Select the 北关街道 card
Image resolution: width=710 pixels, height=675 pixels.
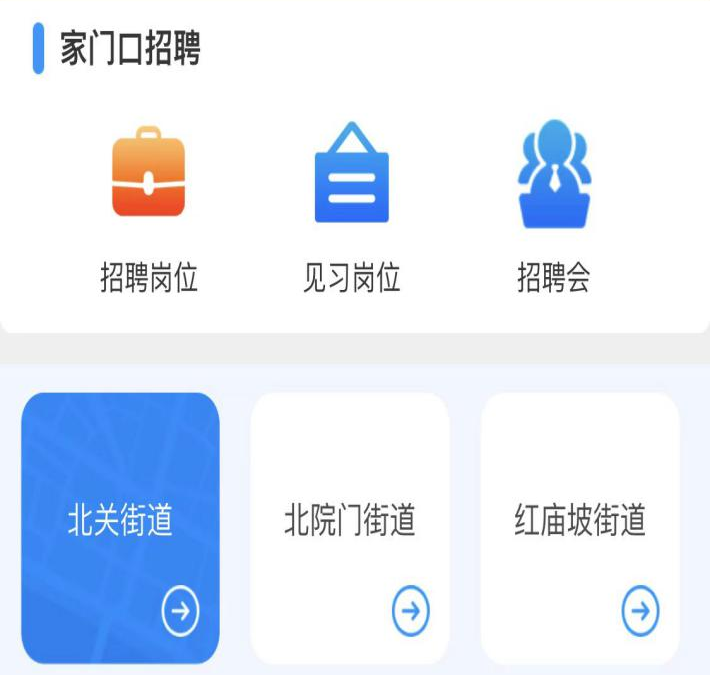point(120,527)
